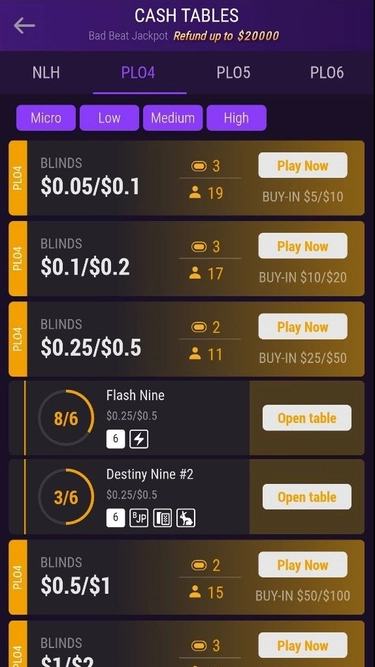Play Now at $0.05/$0.1 blinds
375x667 pixels.
click(x=303, y=165)
